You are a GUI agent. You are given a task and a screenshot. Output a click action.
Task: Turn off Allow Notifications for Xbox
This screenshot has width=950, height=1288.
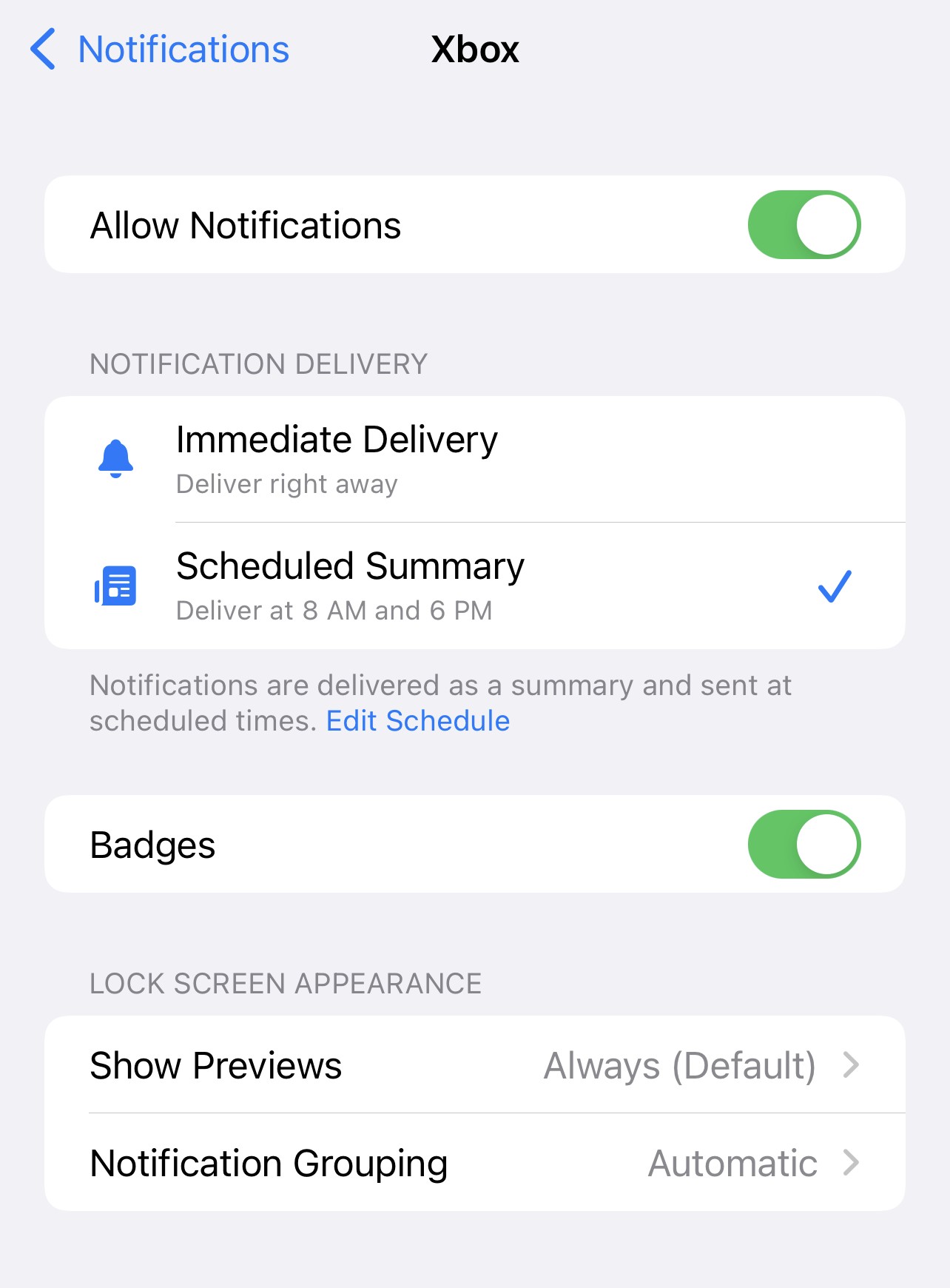point(804,225)
